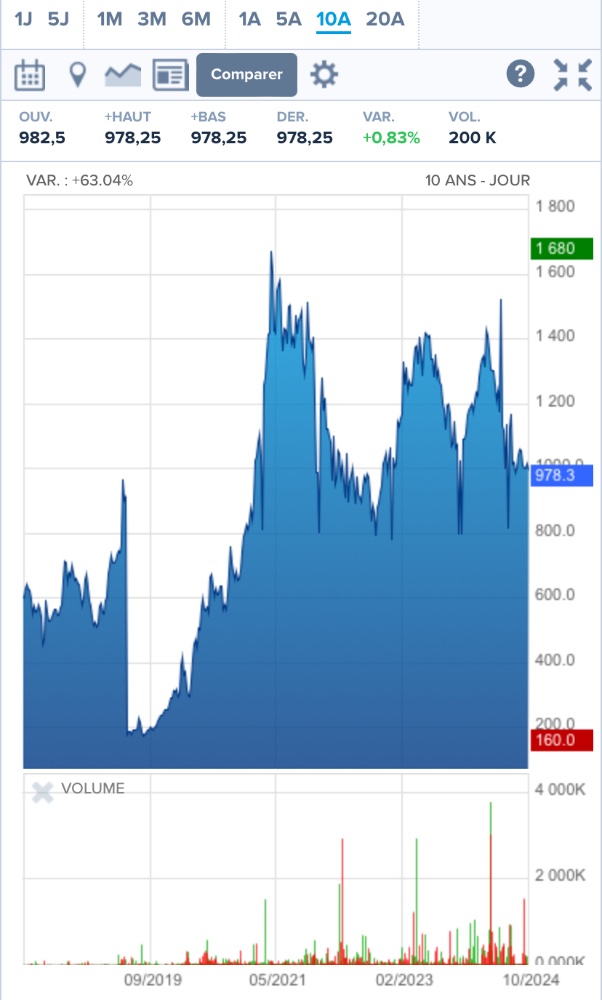
Task: Switch to the 5A range
Action: pos(288,19)
